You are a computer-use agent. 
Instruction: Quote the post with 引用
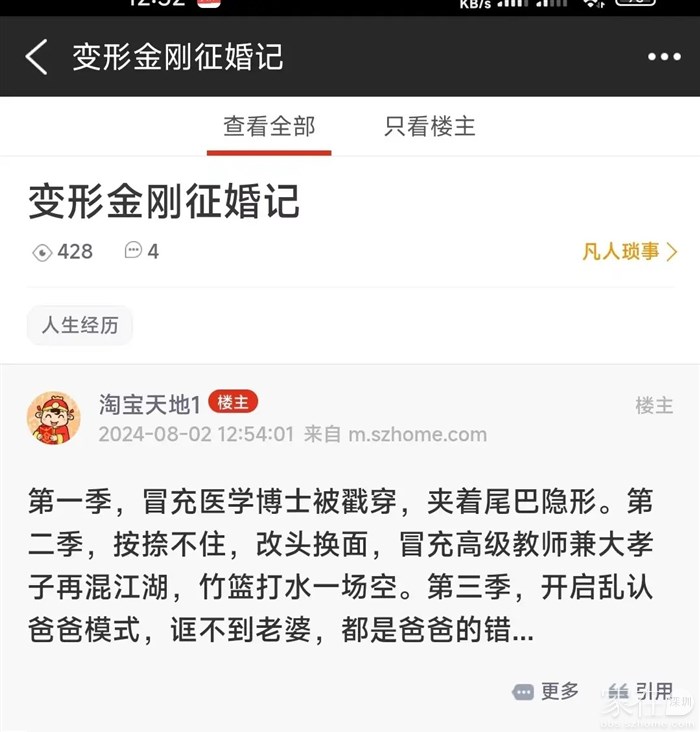[x=642, y=691]
